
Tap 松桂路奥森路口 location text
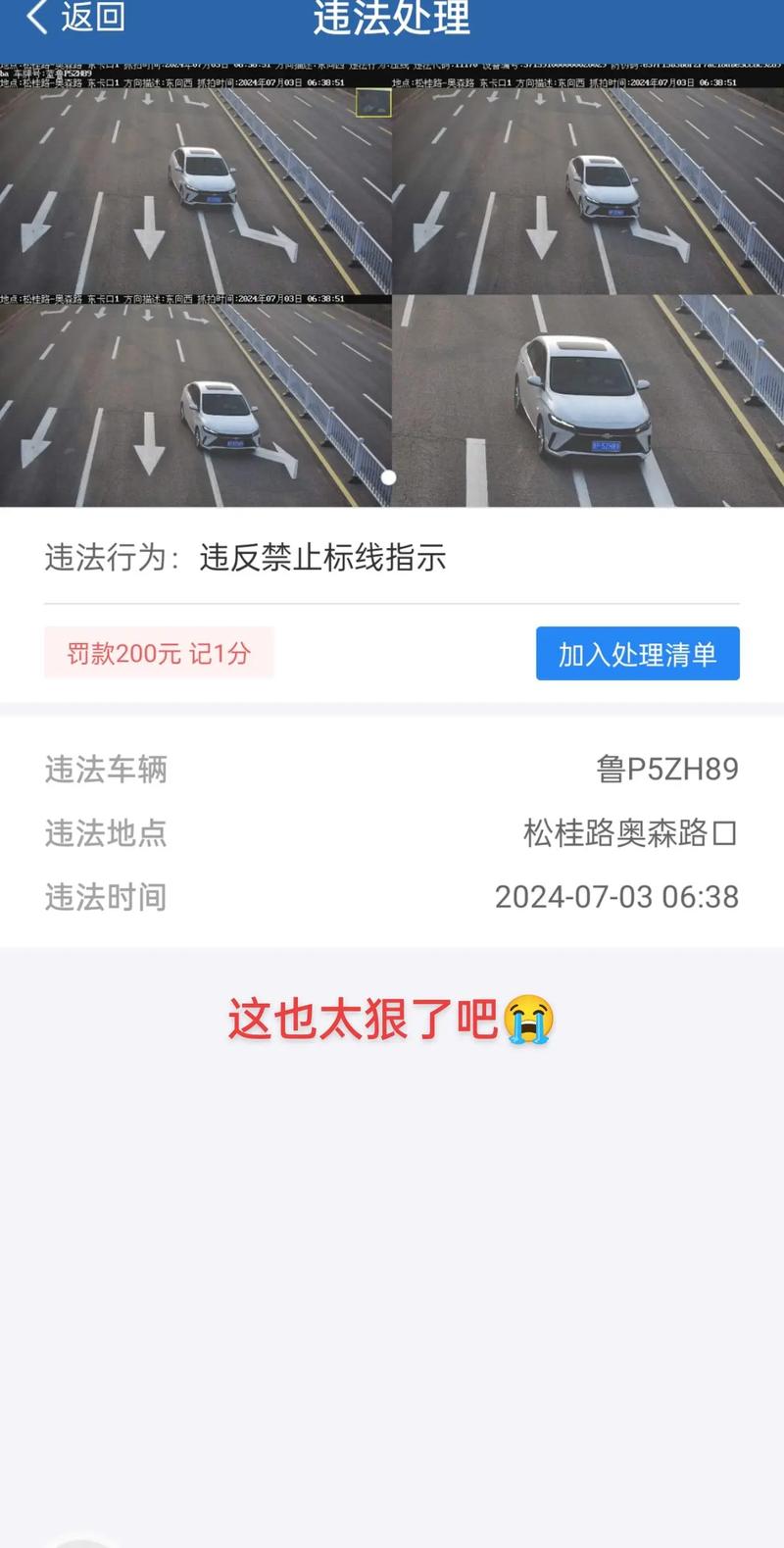point(632,834)
